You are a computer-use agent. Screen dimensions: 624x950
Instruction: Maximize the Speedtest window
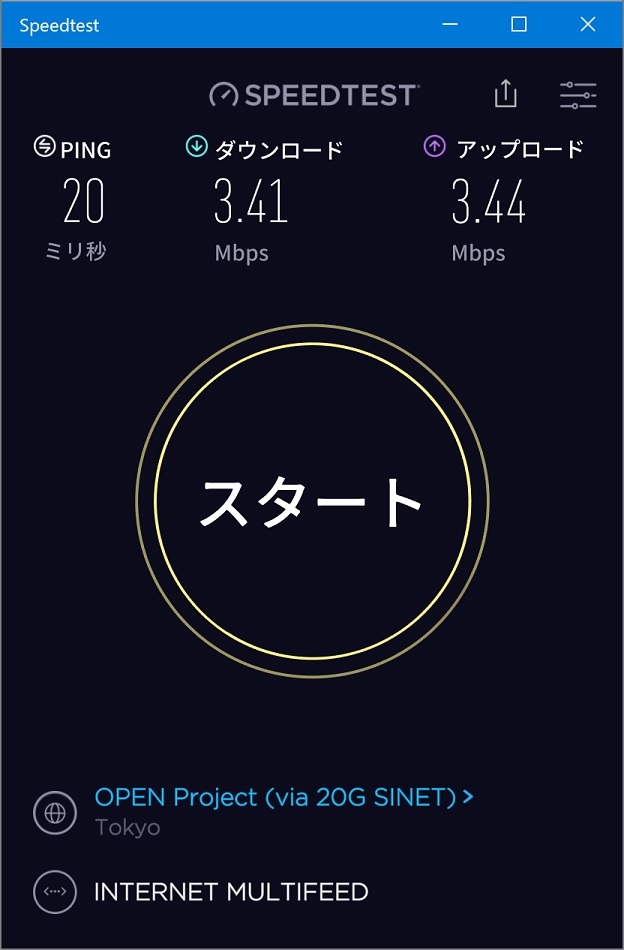coord(519,25)
